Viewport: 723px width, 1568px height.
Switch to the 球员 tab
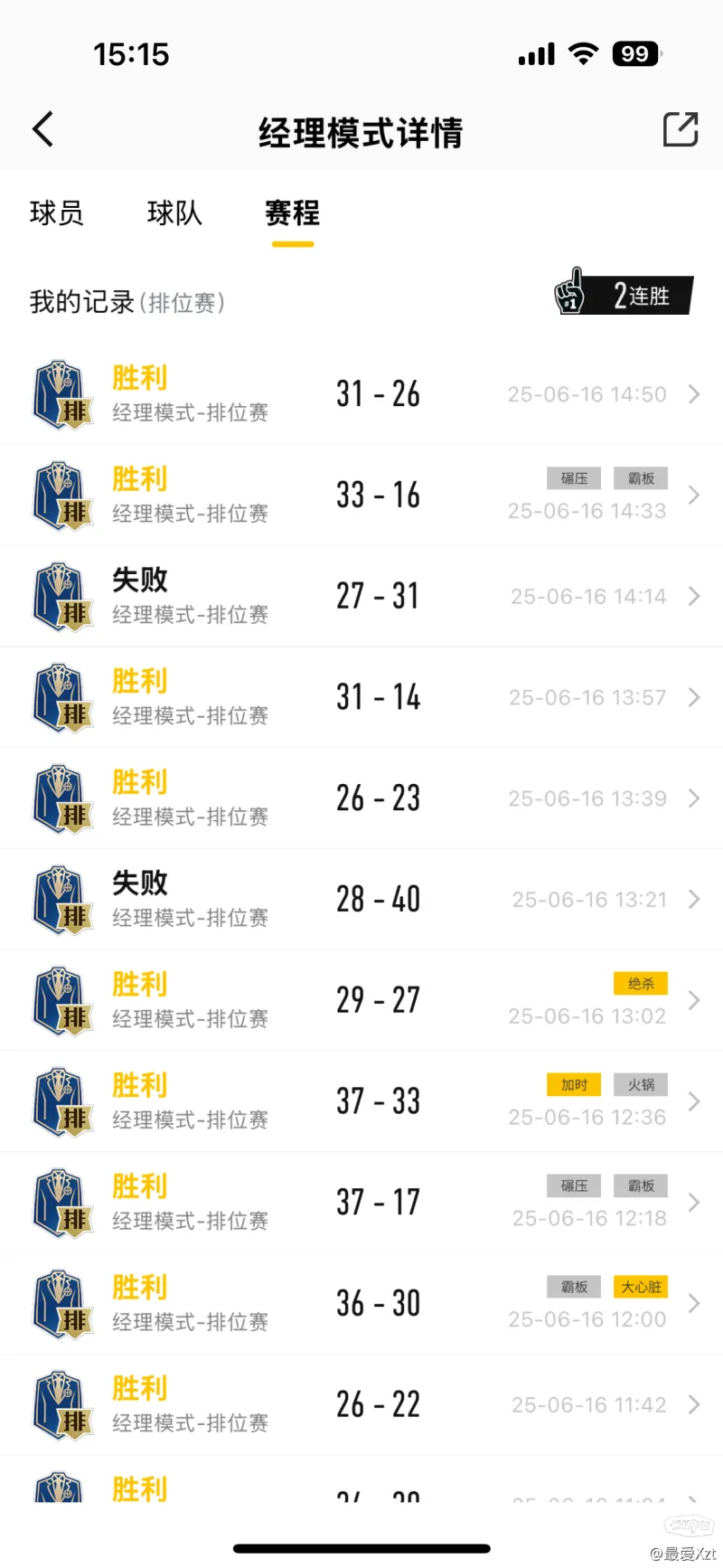(56, 213)
